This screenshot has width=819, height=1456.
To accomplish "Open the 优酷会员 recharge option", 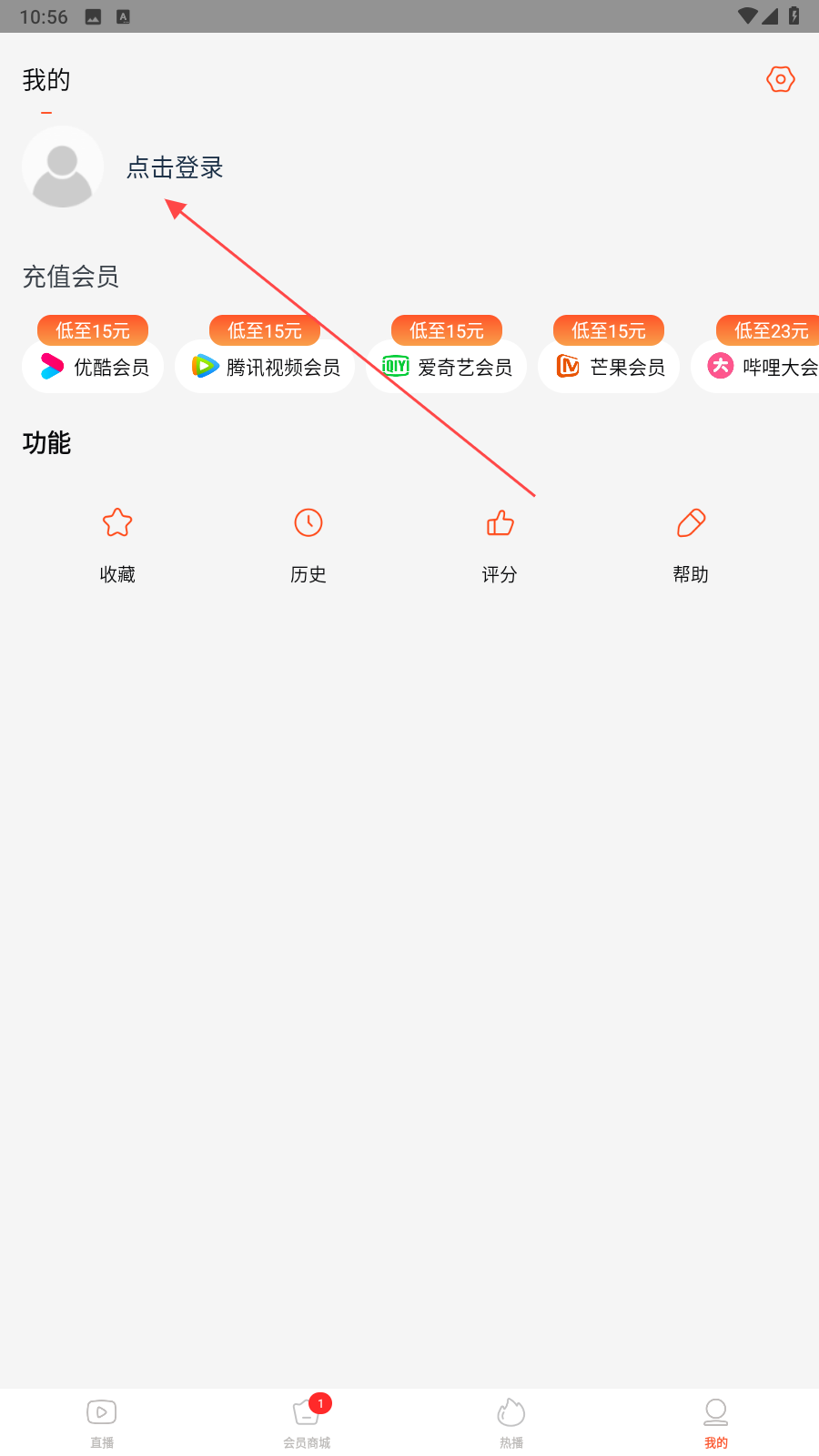I will 93,367.
